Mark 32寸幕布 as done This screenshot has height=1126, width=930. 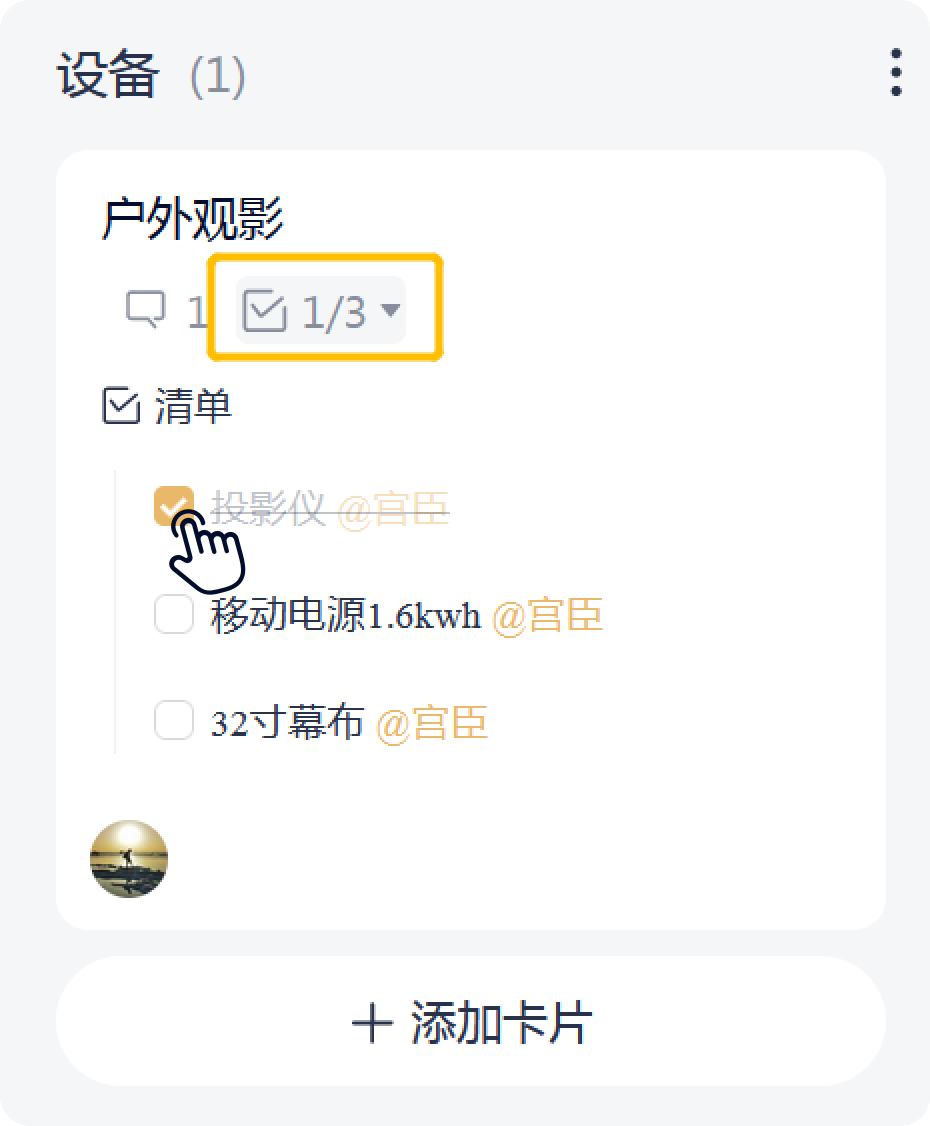(x=174, y=720)
